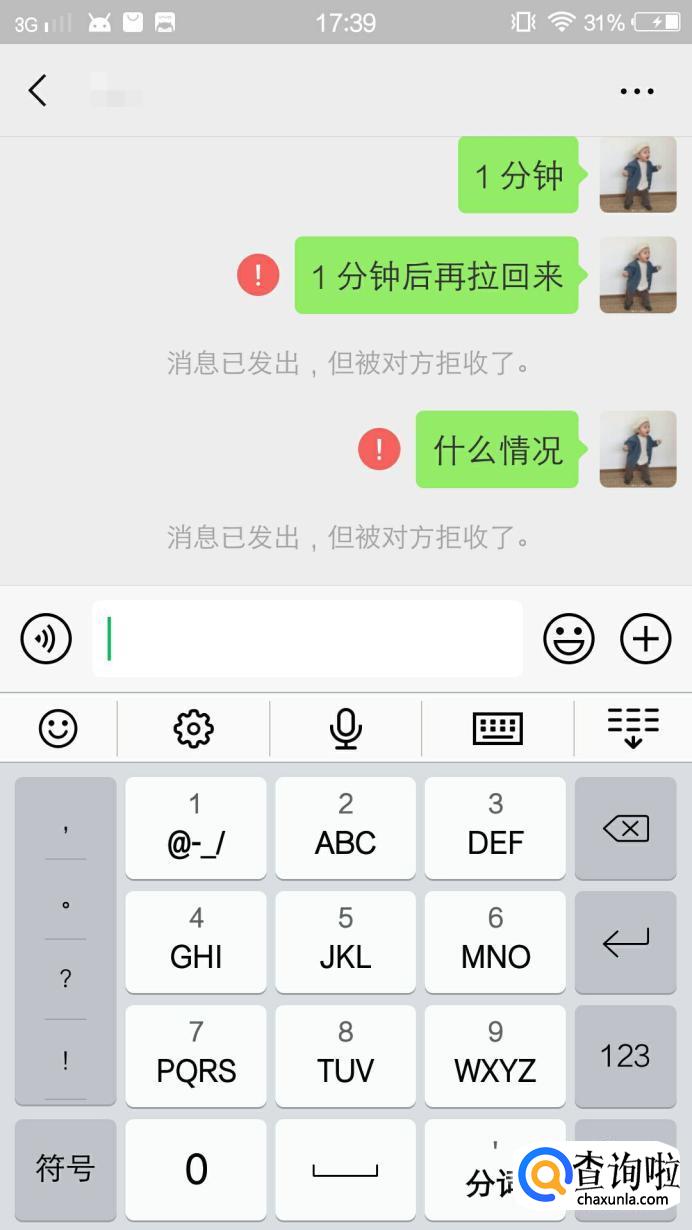The image size is (692, 1230).
Task: Open the keyboard's emoticon panel
Action: click(58, 728)
